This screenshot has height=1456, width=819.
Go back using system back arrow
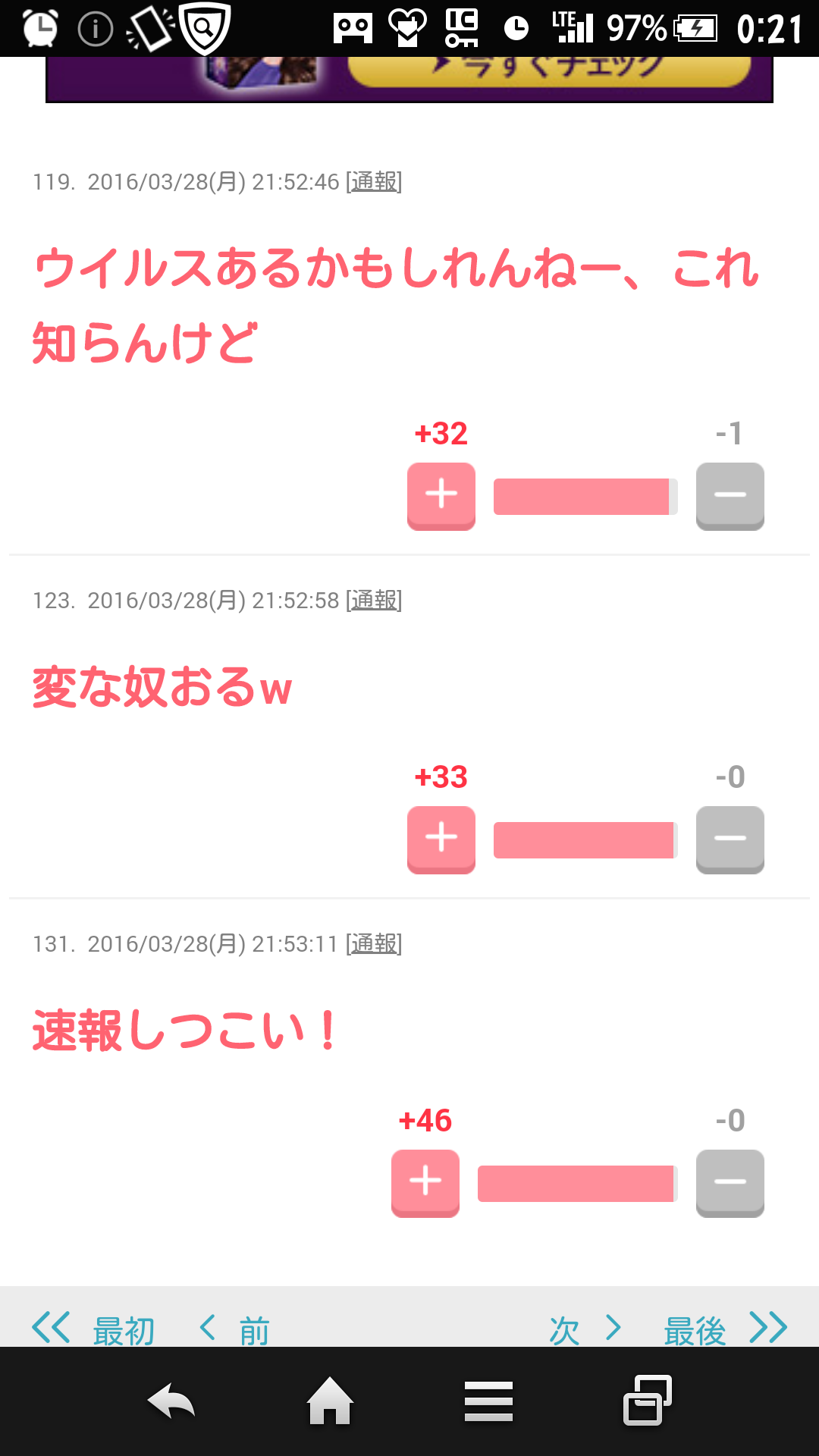pyautogui.click(x=171, y=1401)
